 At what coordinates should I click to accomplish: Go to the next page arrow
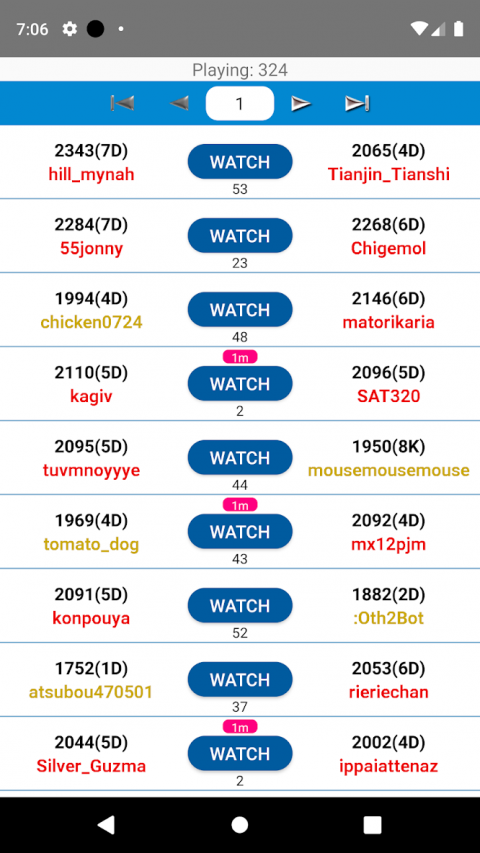[301, 103]
